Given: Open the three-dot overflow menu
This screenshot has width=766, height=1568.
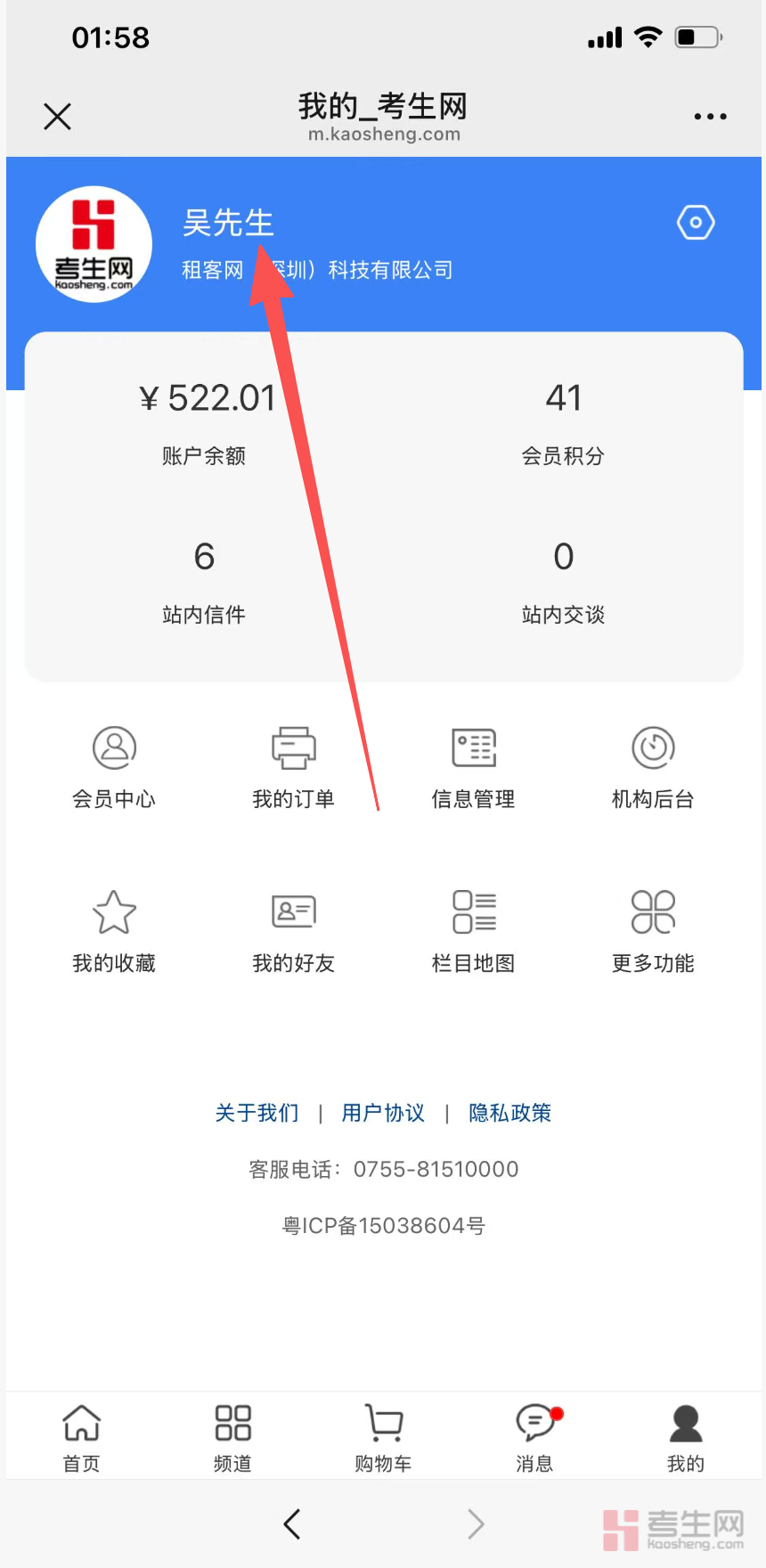Looking at the screenshot, I should tap(710, 117).
